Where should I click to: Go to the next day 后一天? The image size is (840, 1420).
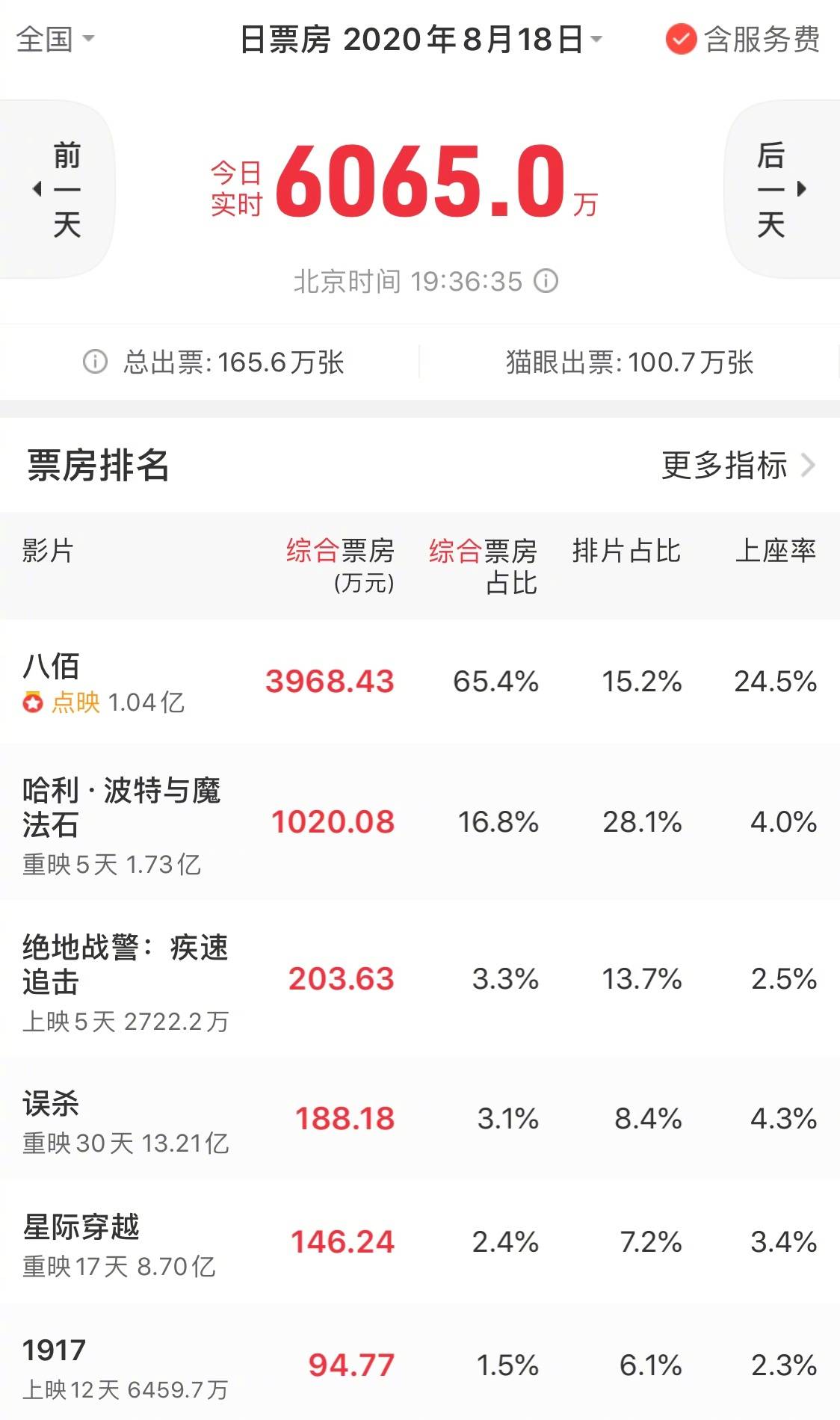coord(782,189)
